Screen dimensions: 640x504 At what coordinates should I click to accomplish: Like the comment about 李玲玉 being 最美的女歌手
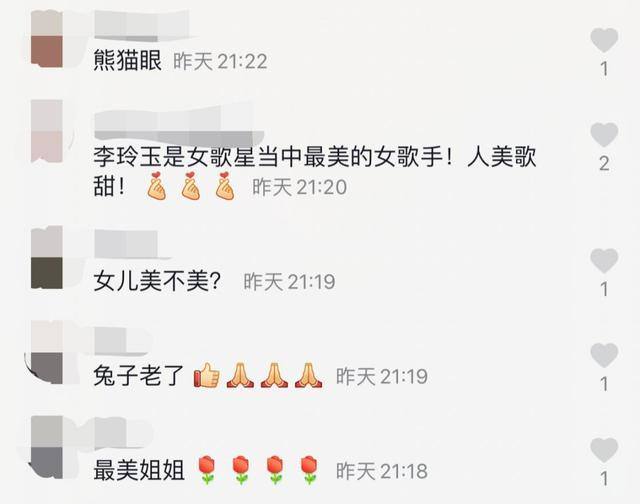coord(604,135)
